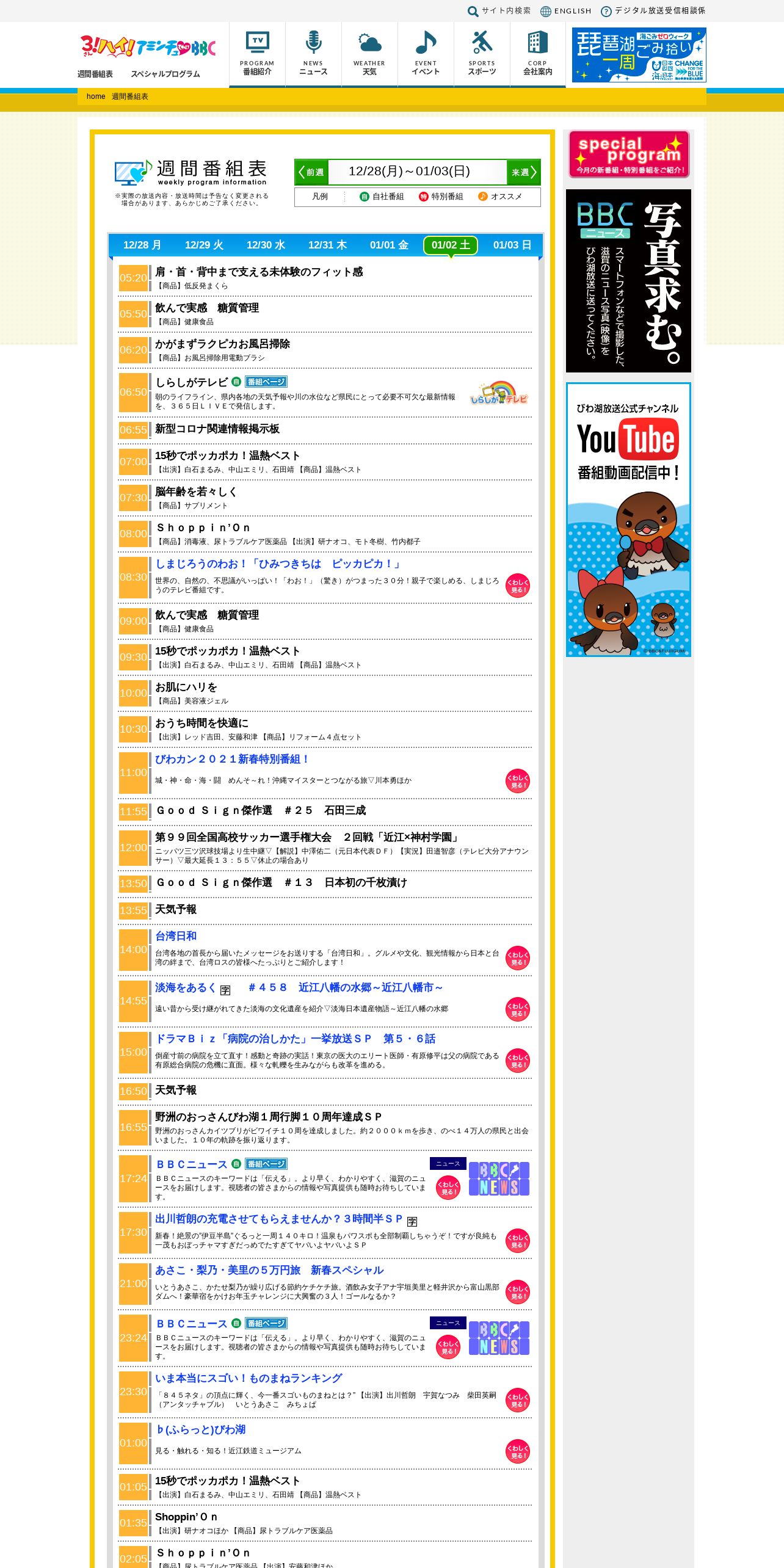Open 会社案内 CORP info
Screen dimensions: 784x1568
pyautogui.click(x=537, y=54)
